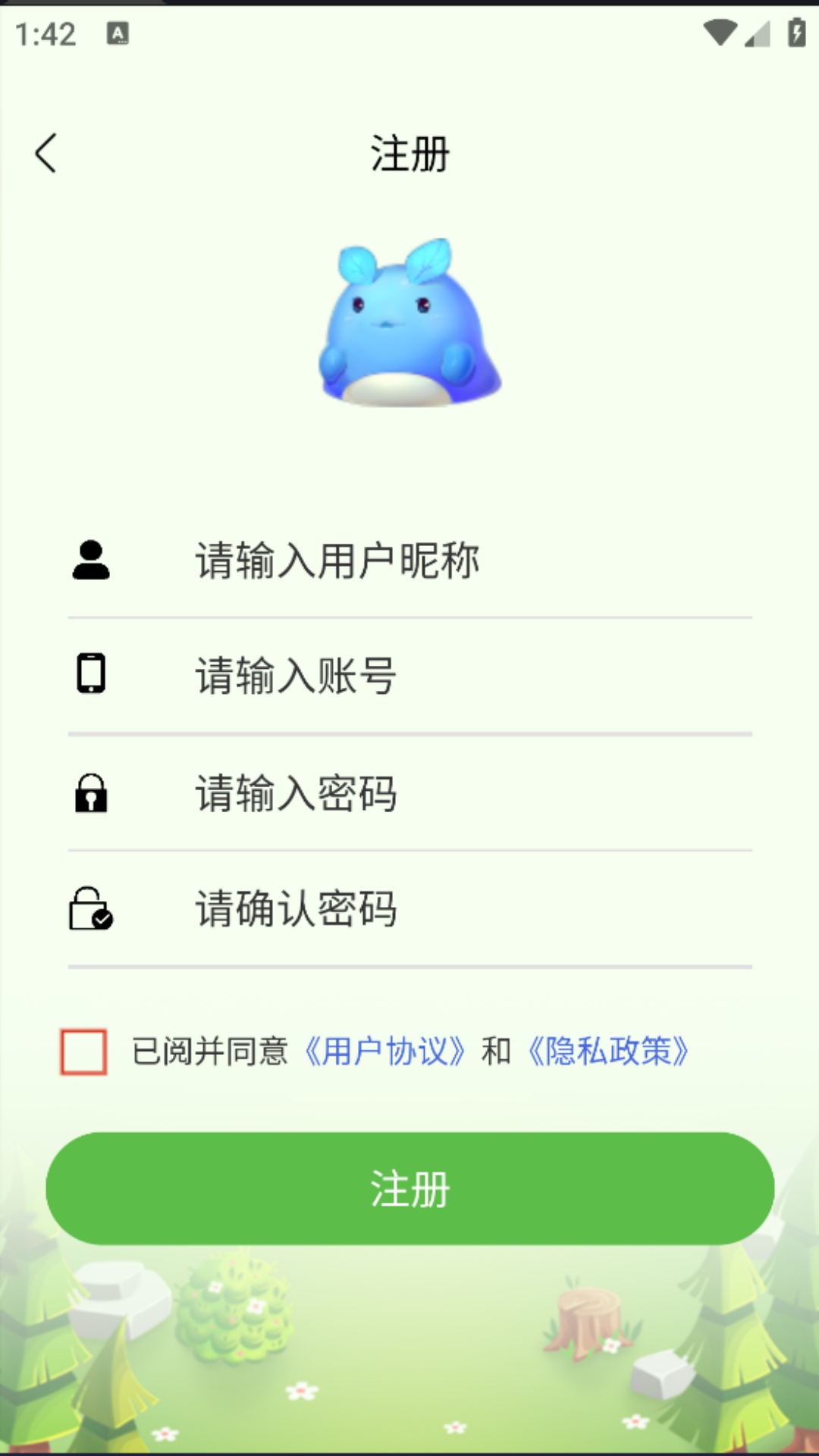The width and height of the screenshot is (819, 1456).
Task: Check the agreement checkbox
Action: [83, 1052]
